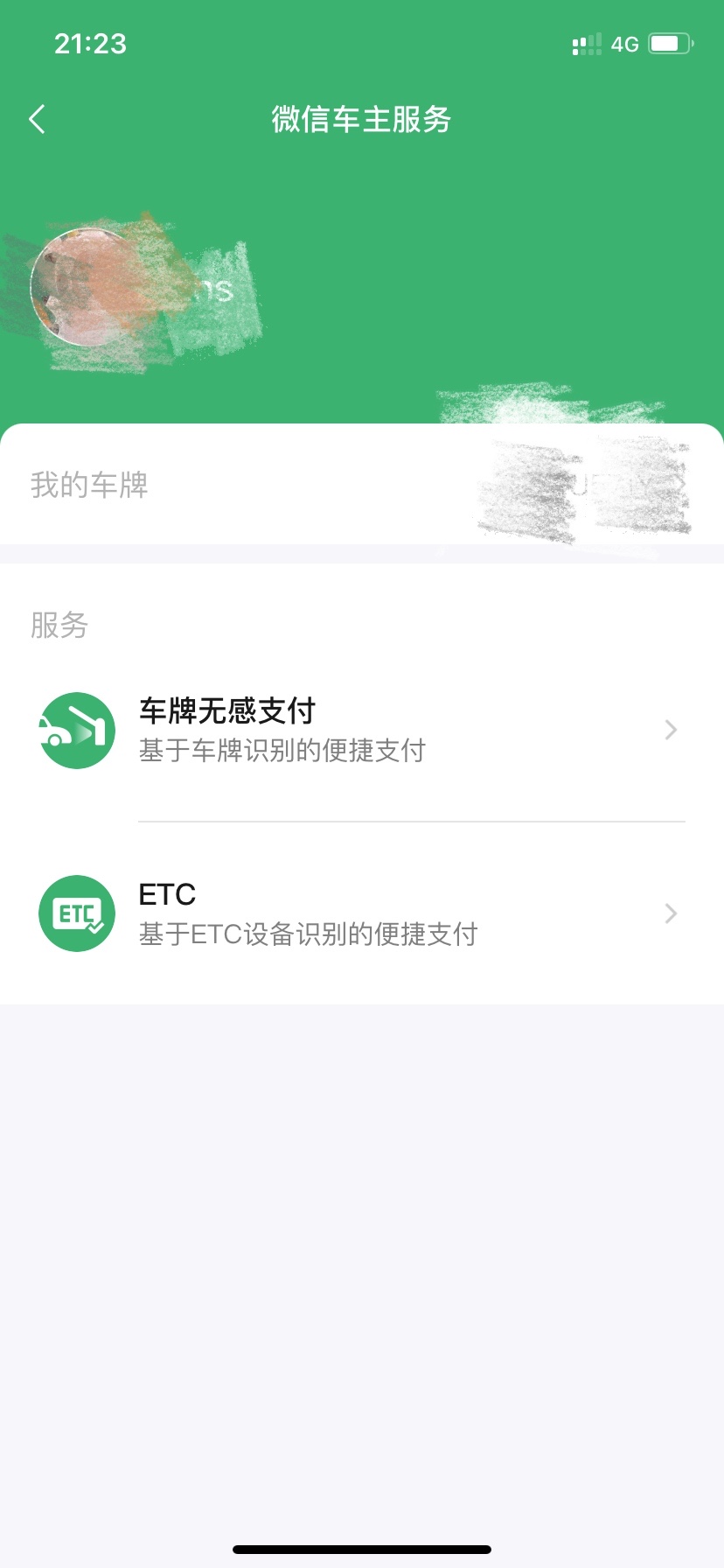
Task: Tap the clock showing 21:23
Action: (91, 42)
